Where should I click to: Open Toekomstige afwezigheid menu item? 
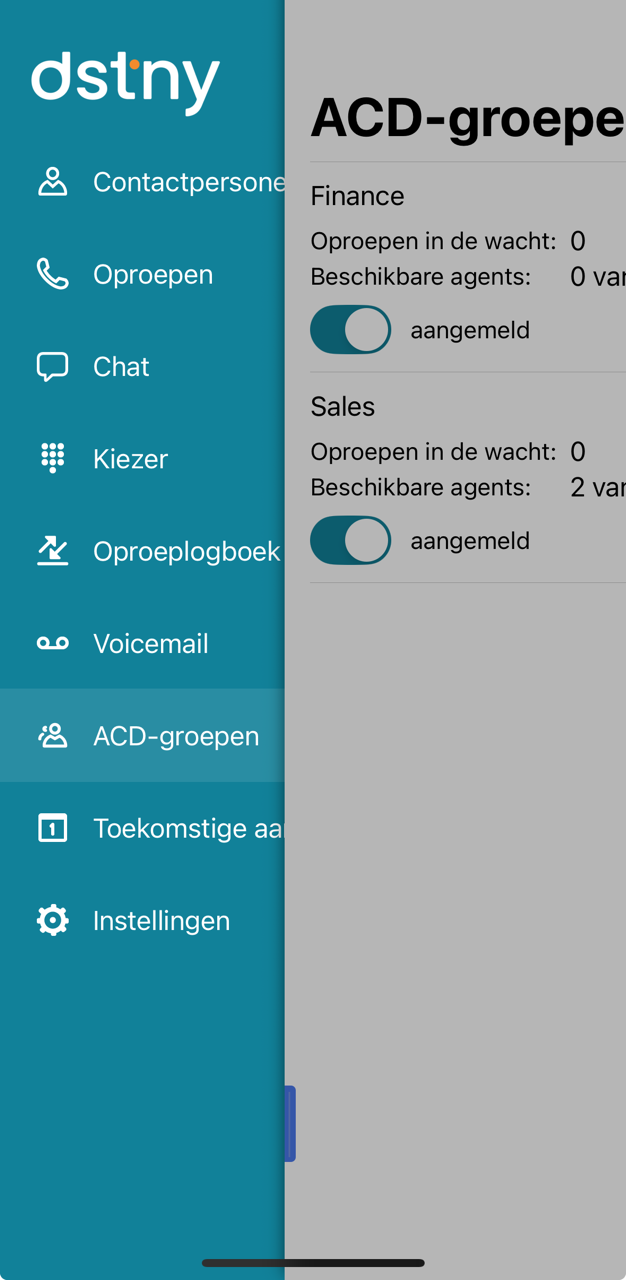click(x=160, y=828)
